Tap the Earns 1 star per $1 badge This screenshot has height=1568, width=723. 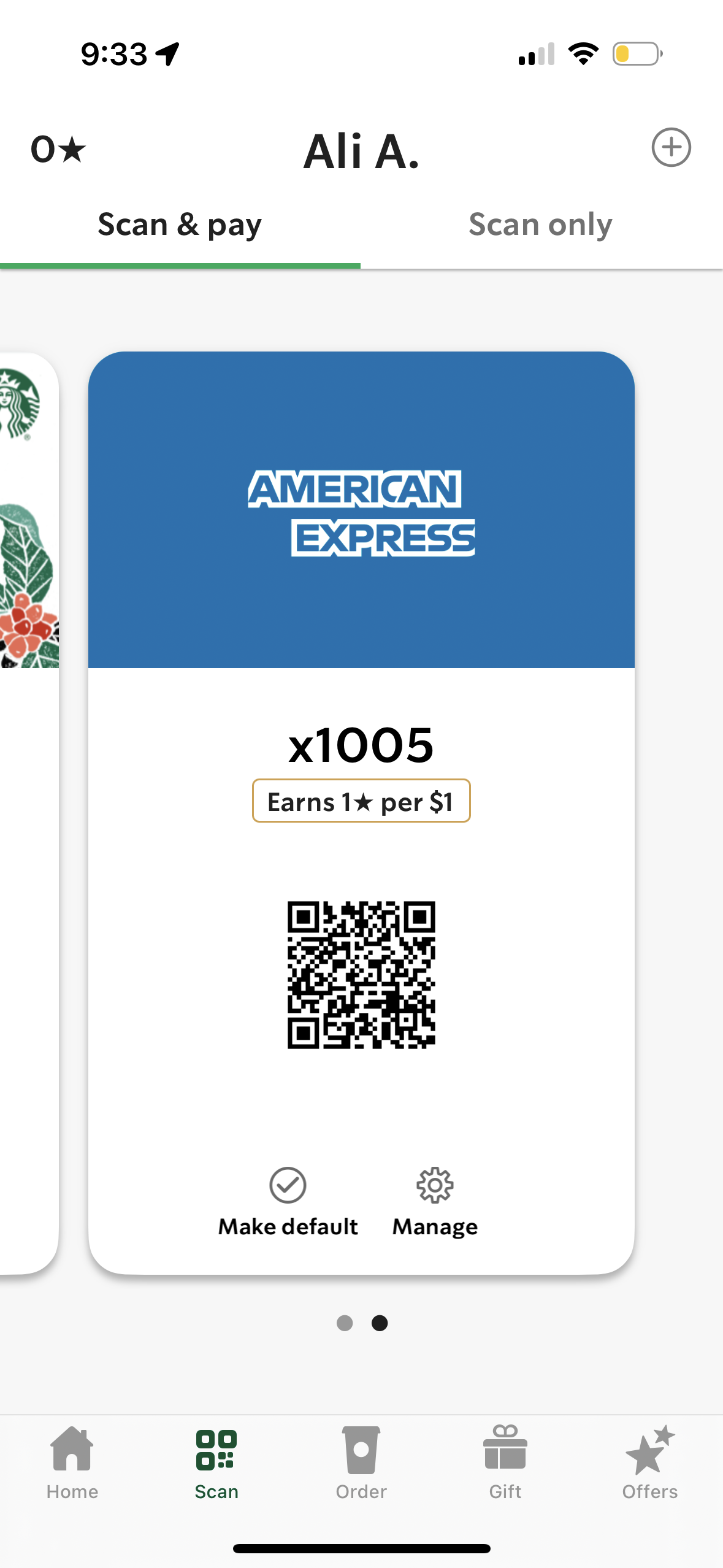361,801
